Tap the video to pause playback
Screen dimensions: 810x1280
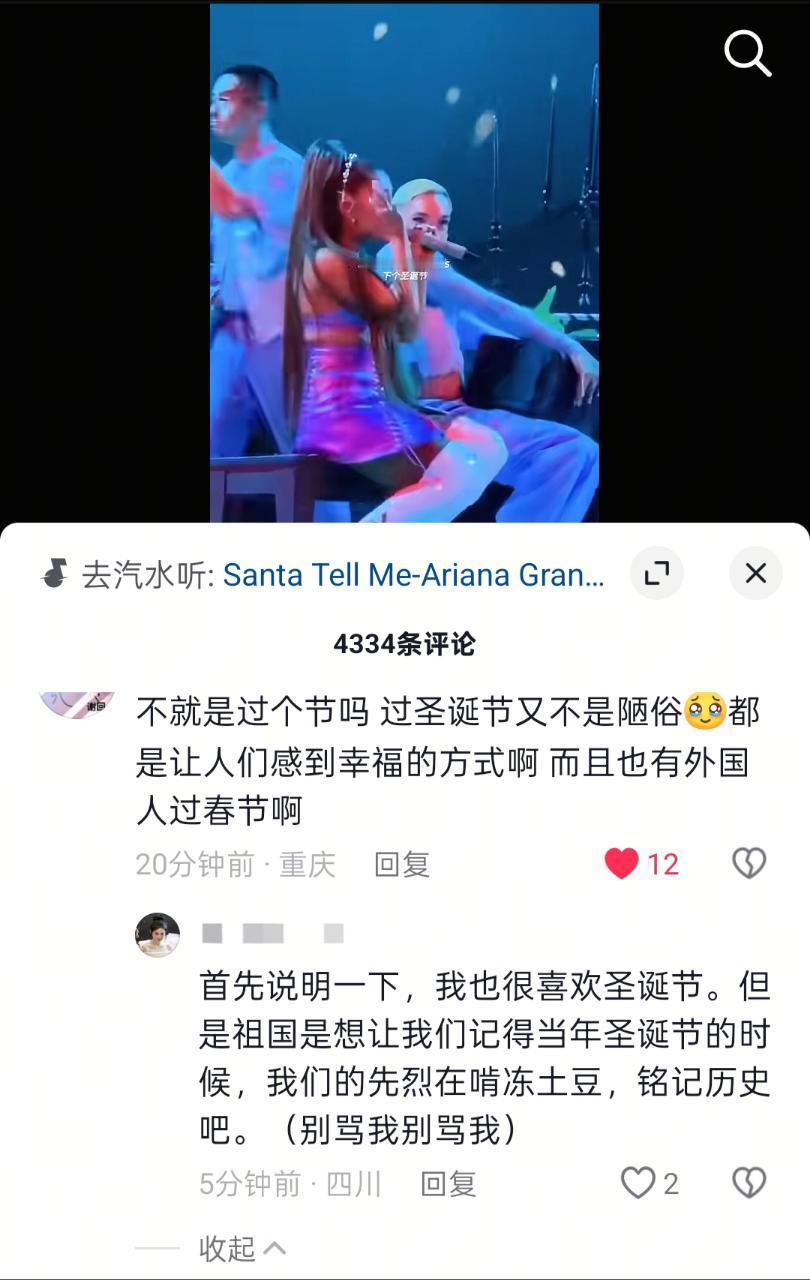click(x=405, y=260)
